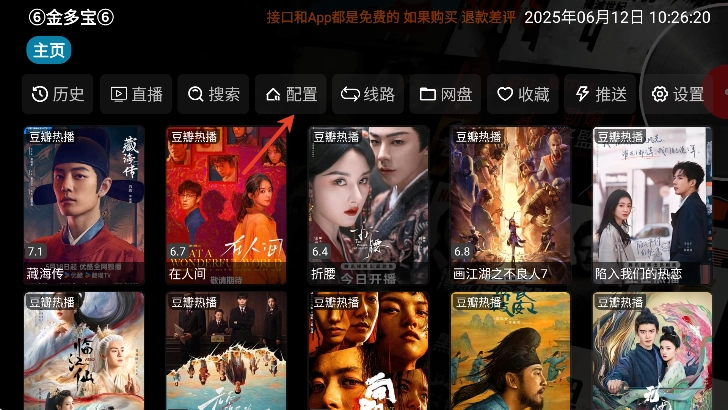This screenshot has width=728, height=410.
Task: Go to 直播 live channels
Action: 136,94
